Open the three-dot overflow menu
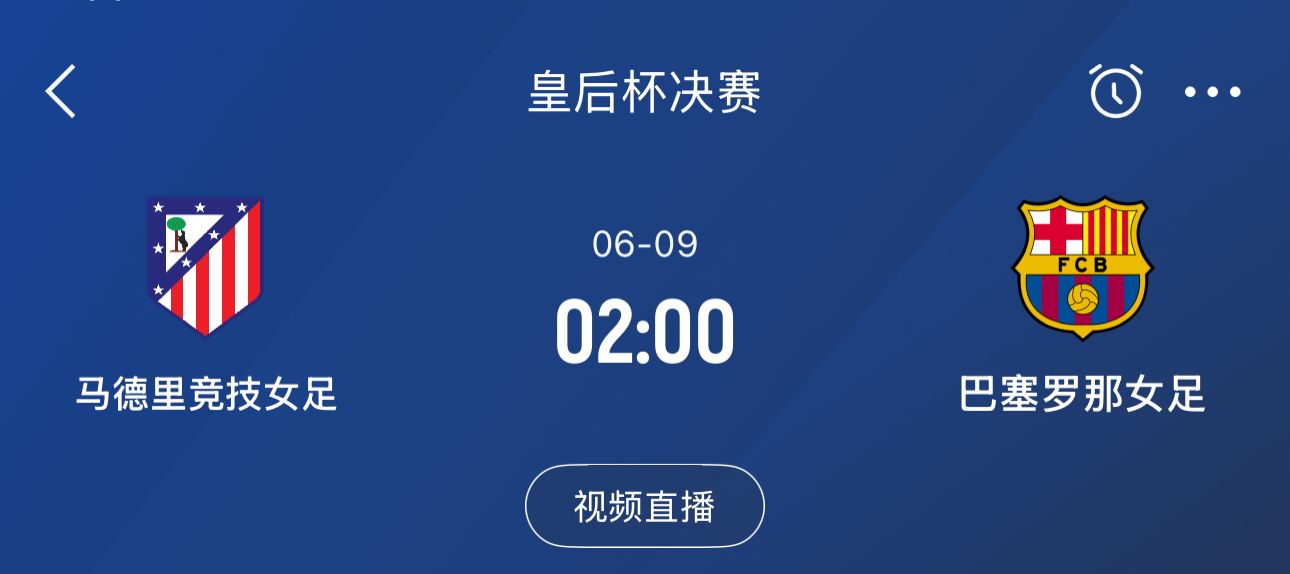 (x=1212, y=92)
